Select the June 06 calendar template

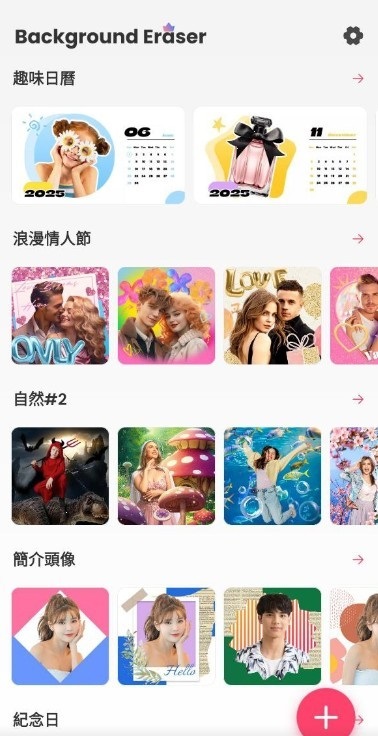(x=98, y=155)
